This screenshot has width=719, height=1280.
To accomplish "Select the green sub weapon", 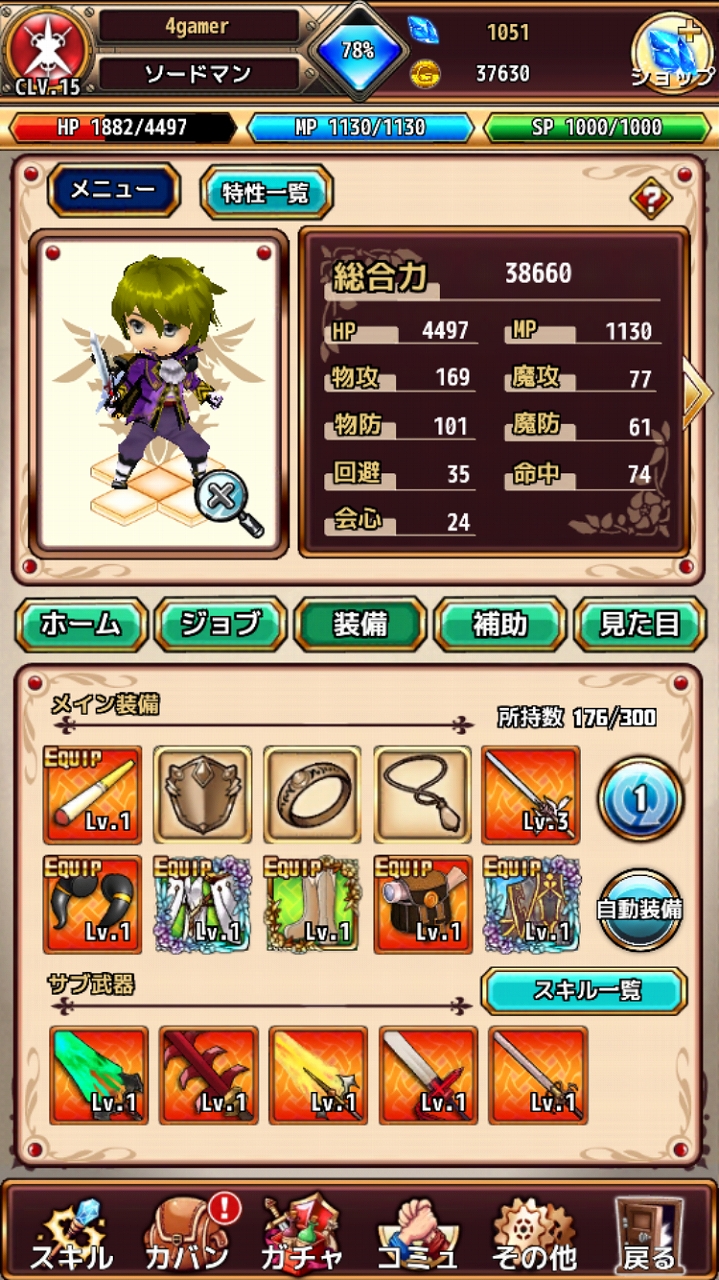I will point(99,1075).
